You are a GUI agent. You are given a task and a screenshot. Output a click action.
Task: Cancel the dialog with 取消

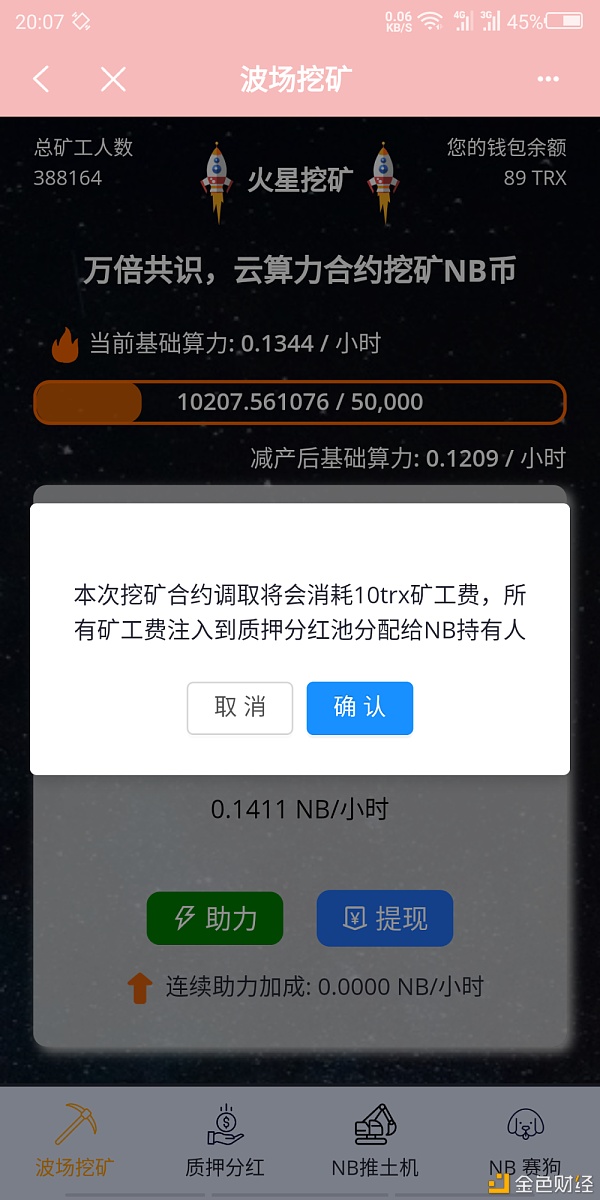240,708
